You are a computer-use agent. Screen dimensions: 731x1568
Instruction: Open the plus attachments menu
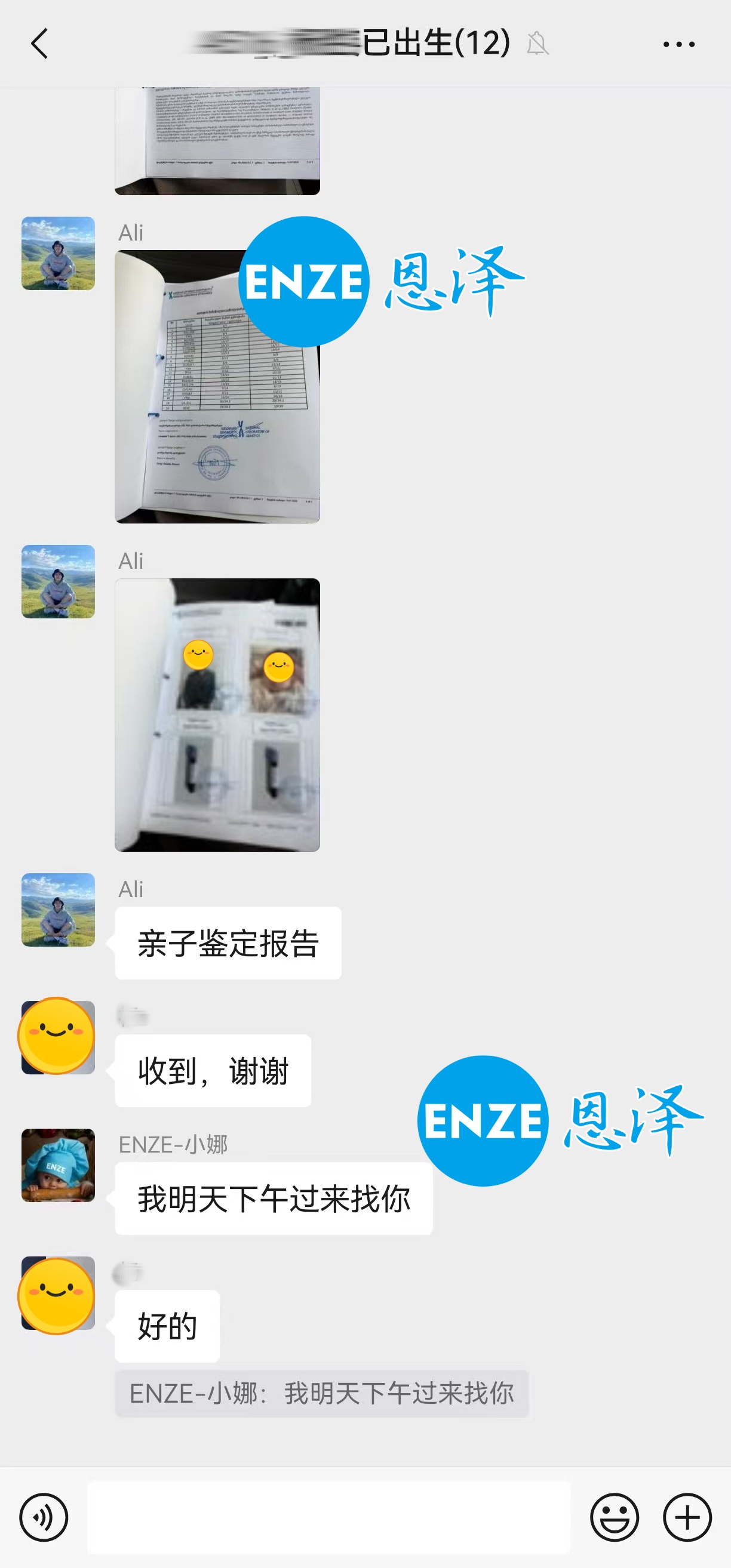click(687, 1517)
